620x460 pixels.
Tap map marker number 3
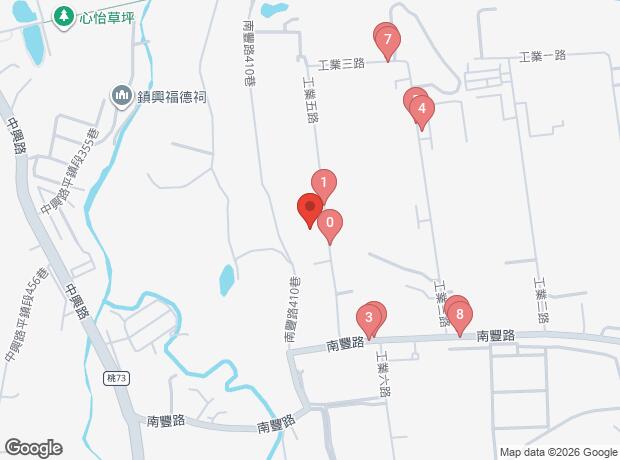(369, 320)
